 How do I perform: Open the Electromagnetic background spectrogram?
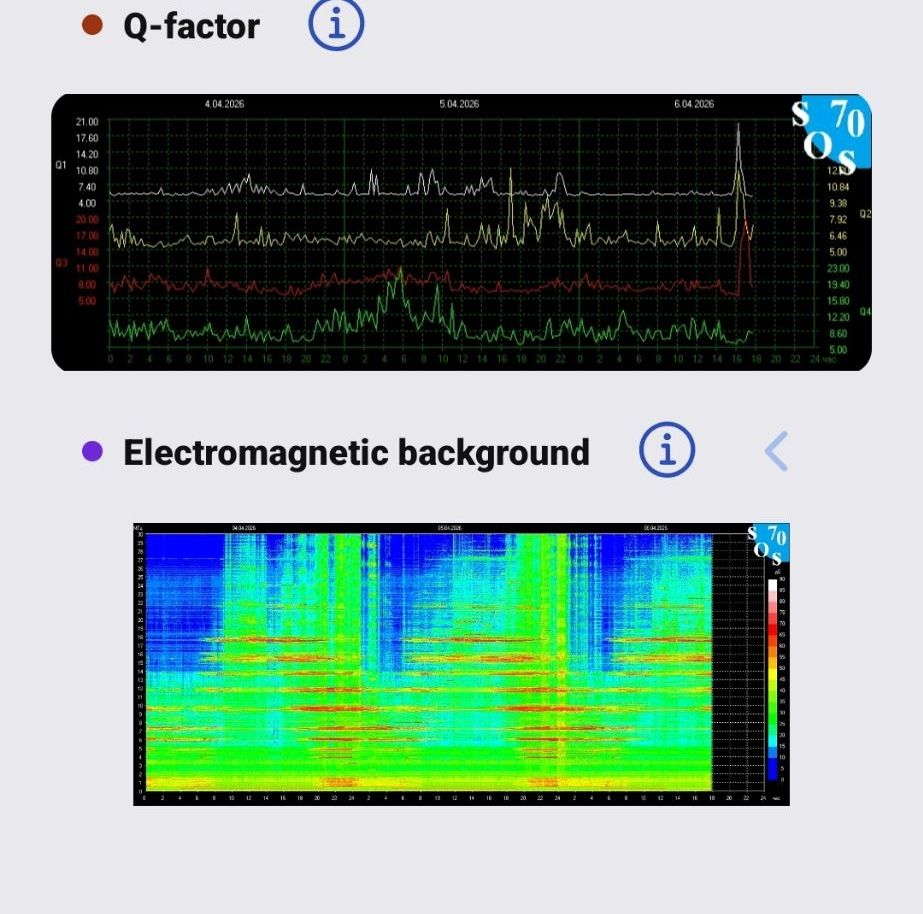tap(461, 663)
